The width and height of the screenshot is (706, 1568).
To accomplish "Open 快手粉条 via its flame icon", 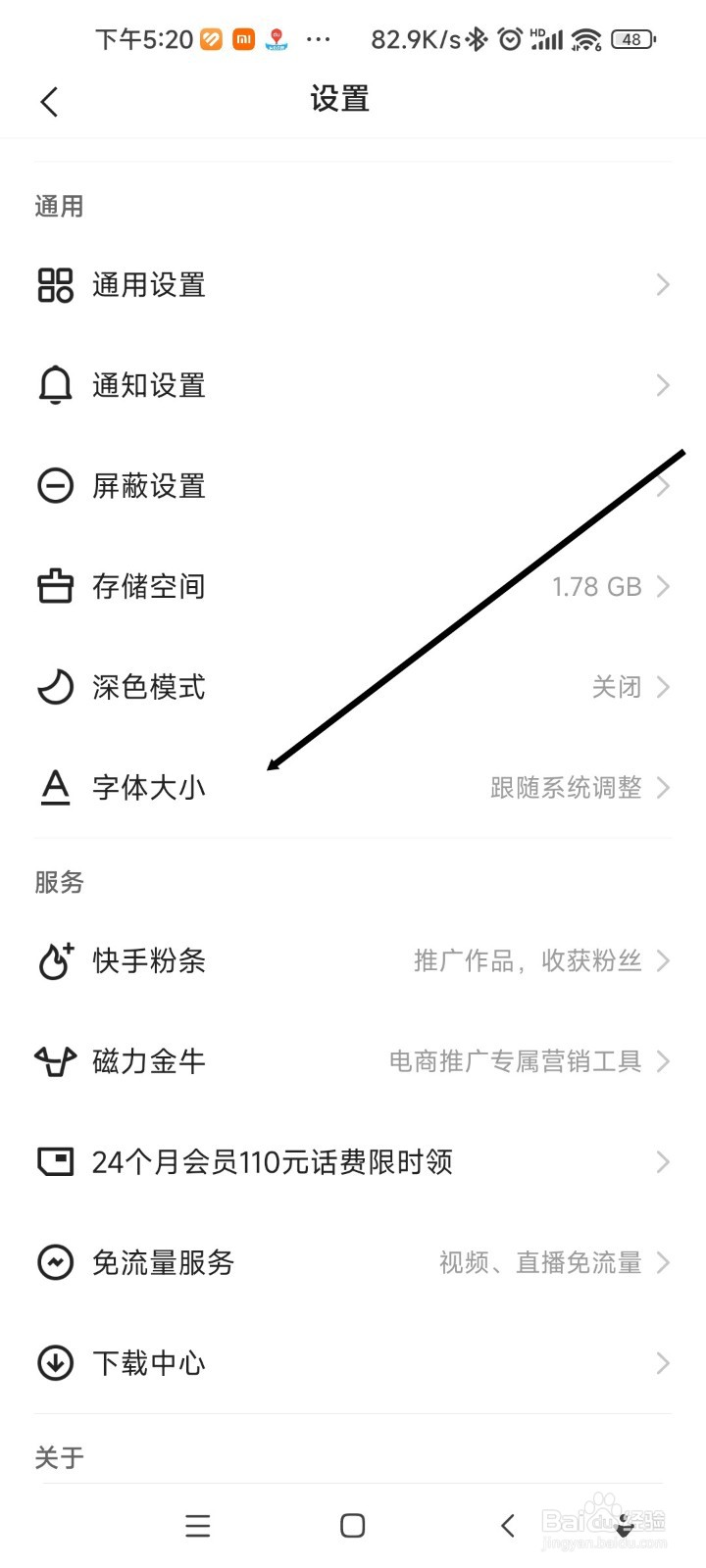I will click(x=56, y=961).
